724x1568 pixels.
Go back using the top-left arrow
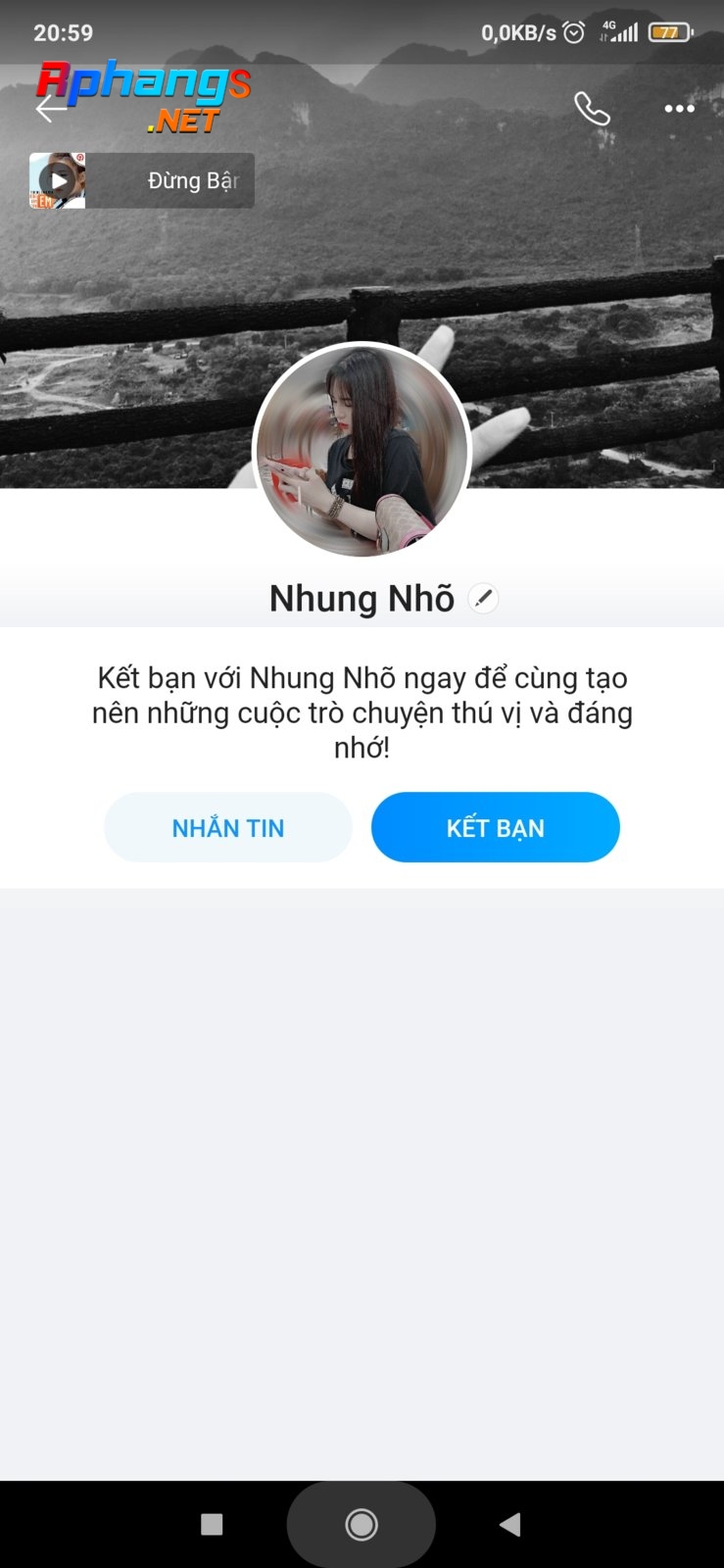tap(51, 108)
